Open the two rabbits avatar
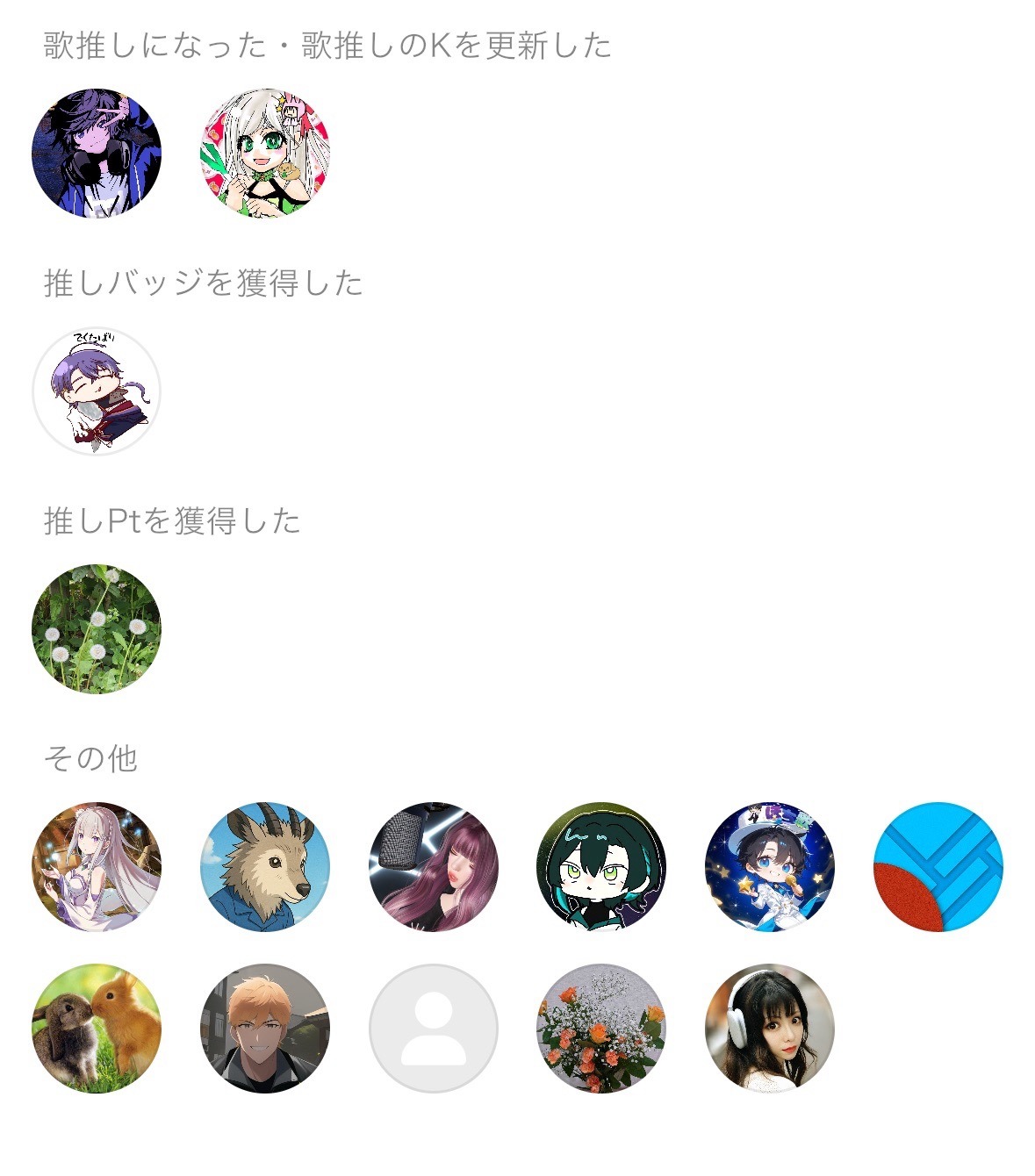This screenshot has height=1176, width=1035. 97,1029
